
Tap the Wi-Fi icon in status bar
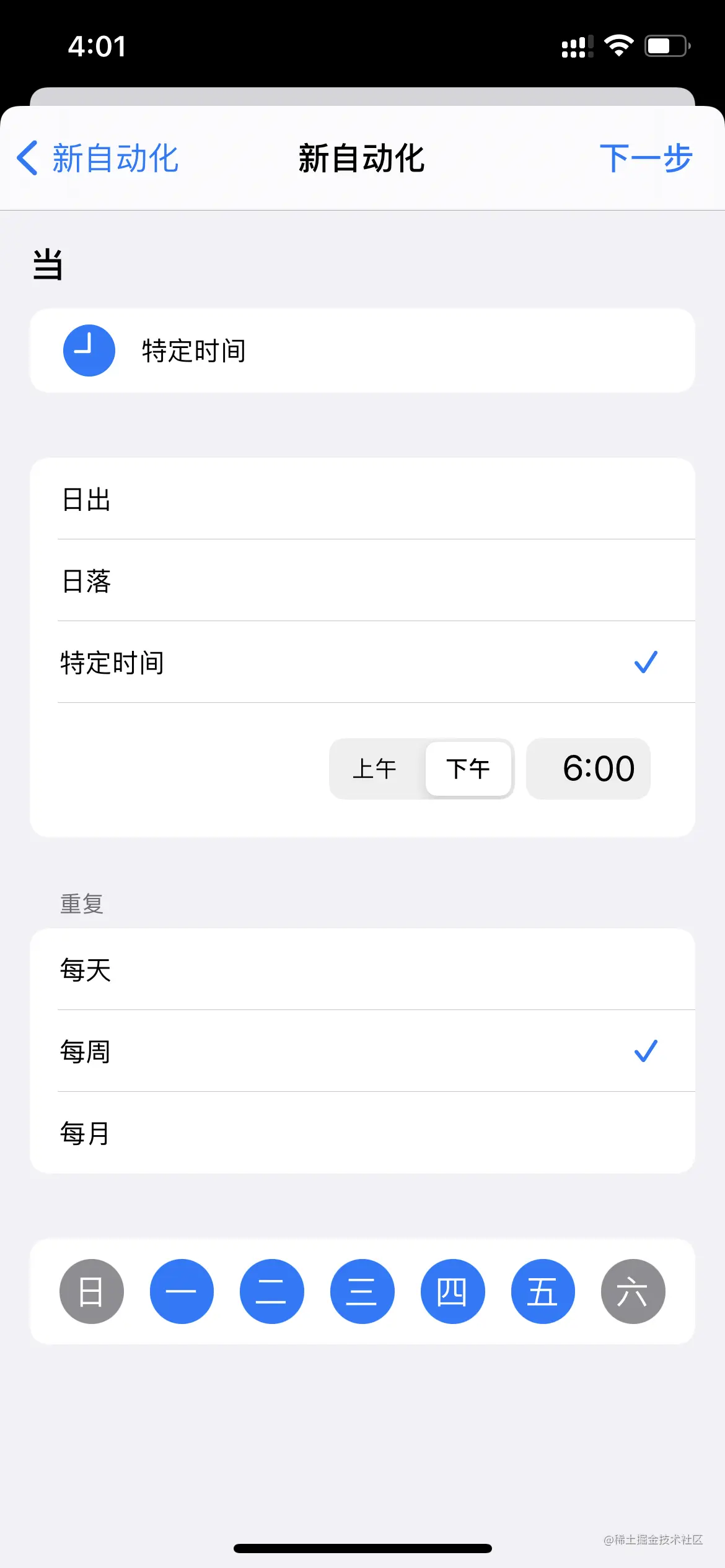[x=618, y=45]
